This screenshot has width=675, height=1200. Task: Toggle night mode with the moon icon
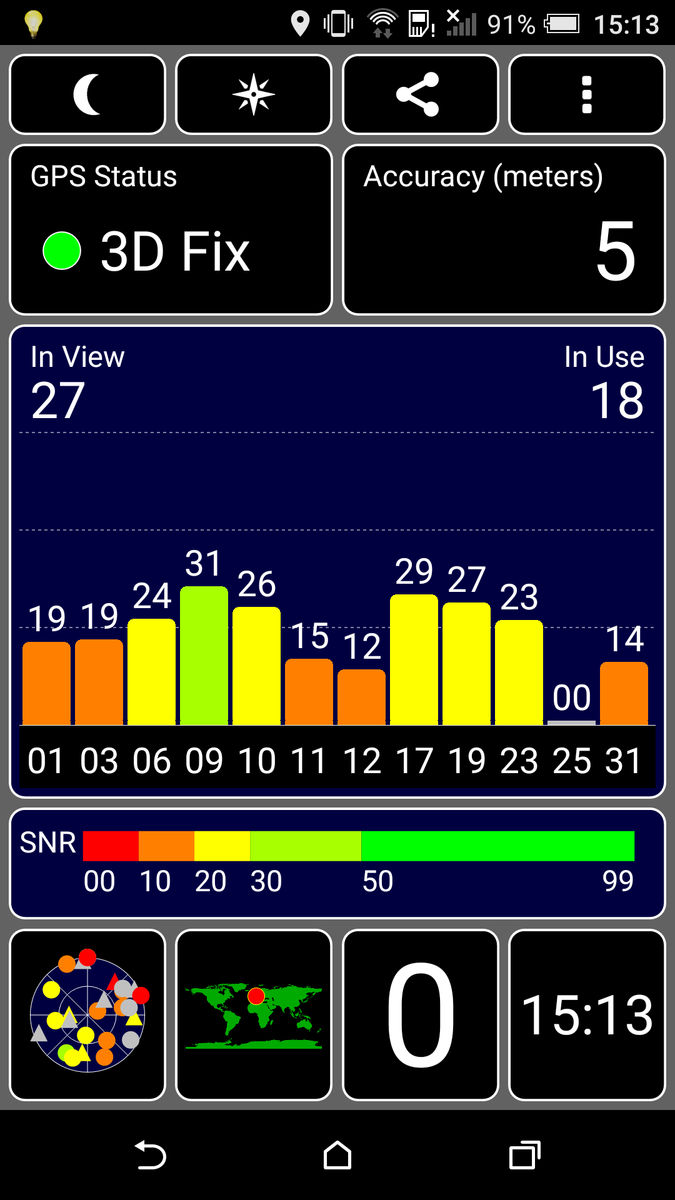[x=88, y=95]
